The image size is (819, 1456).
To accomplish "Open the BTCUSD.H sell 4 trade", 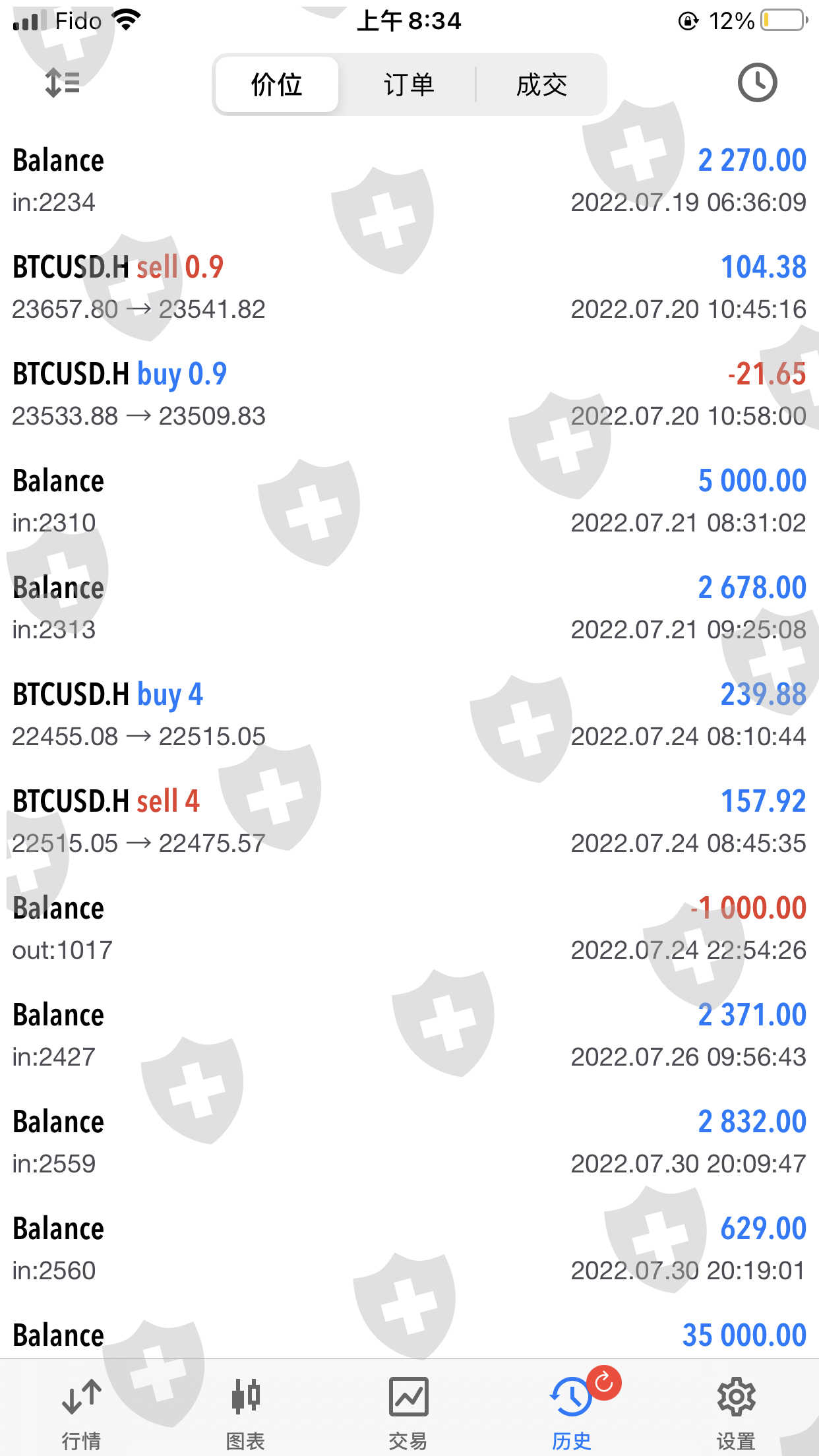I will pyautogui.click(x=409, y=822).
